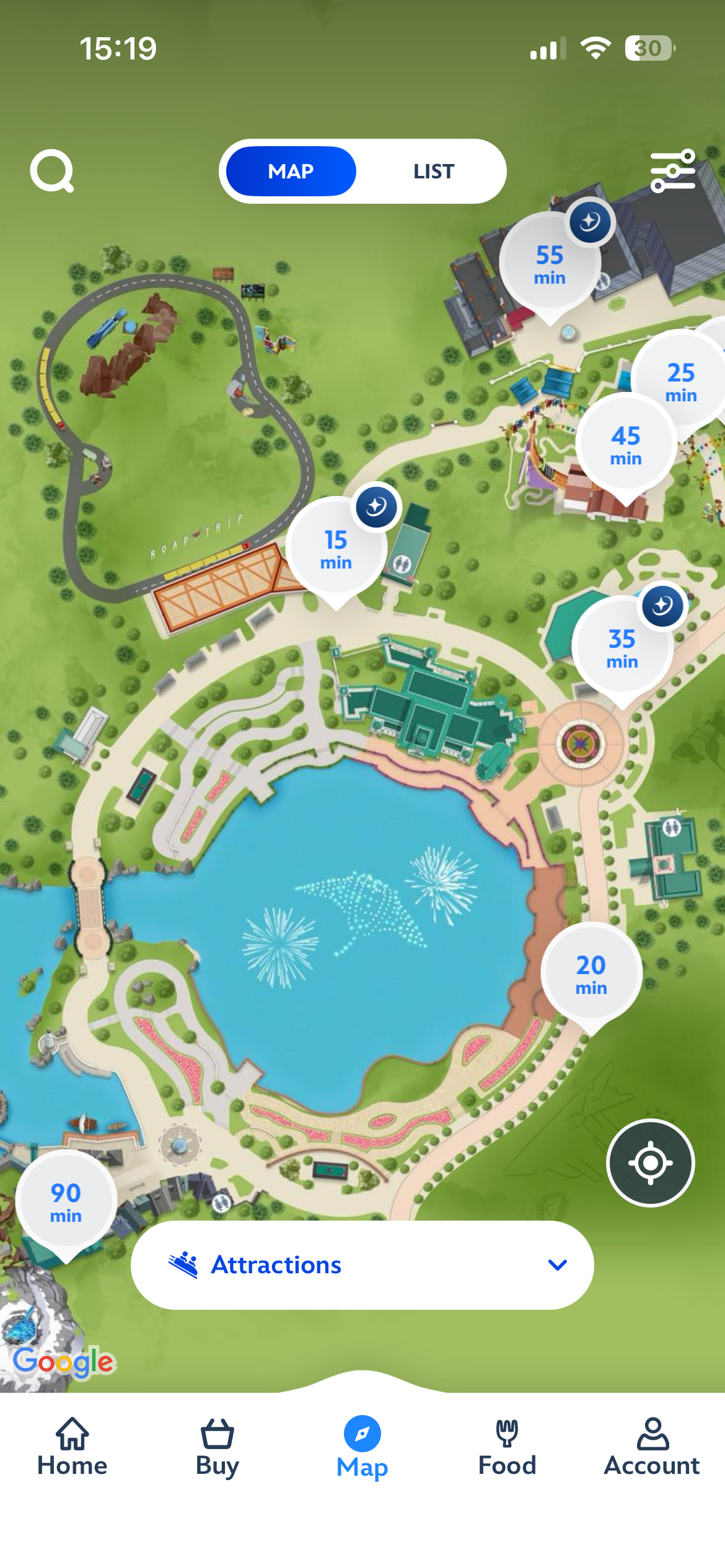
Task: View the 20 min attraction marker
Action: click(591, 973)
